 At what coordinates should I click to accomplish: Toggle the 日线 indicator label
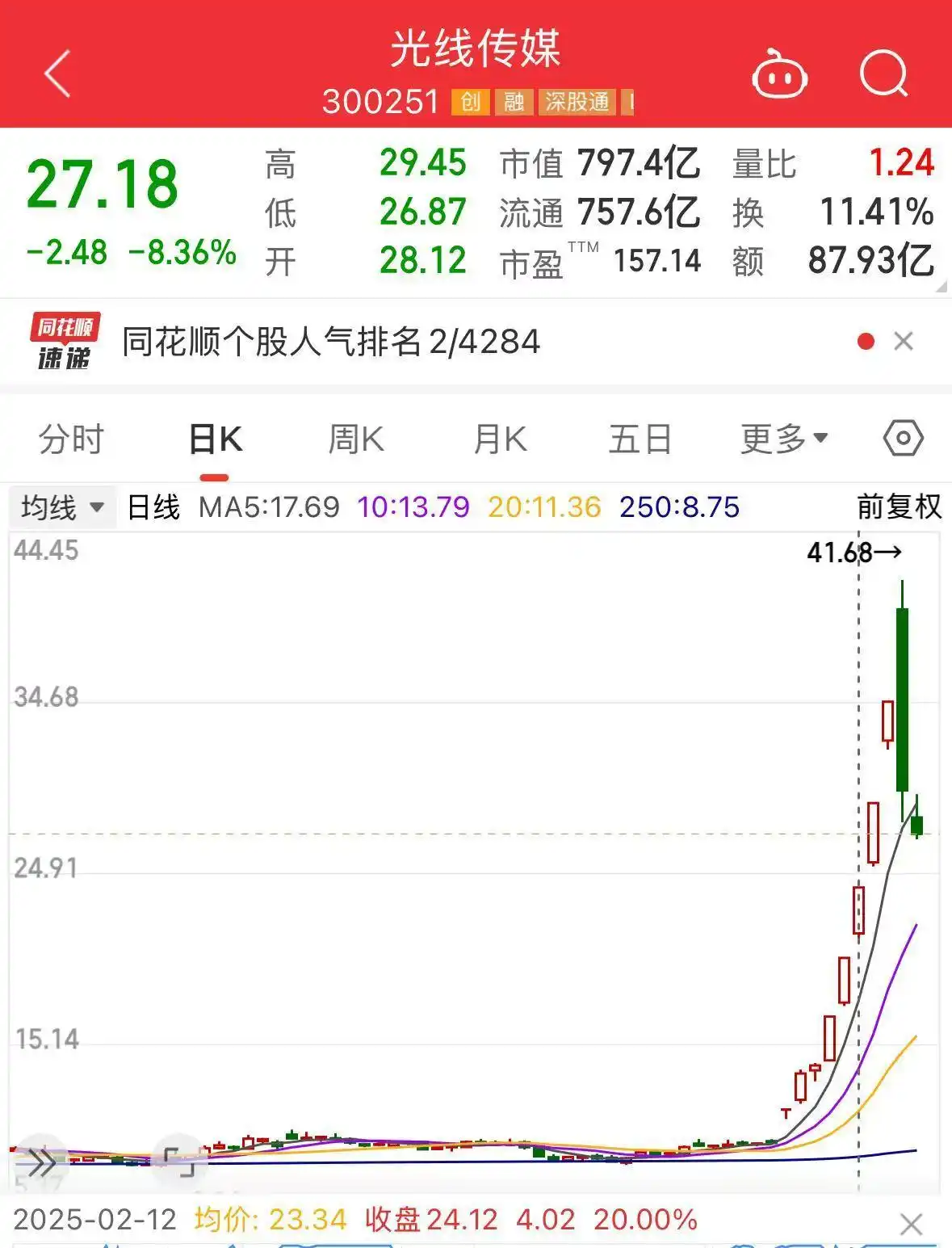152,508
